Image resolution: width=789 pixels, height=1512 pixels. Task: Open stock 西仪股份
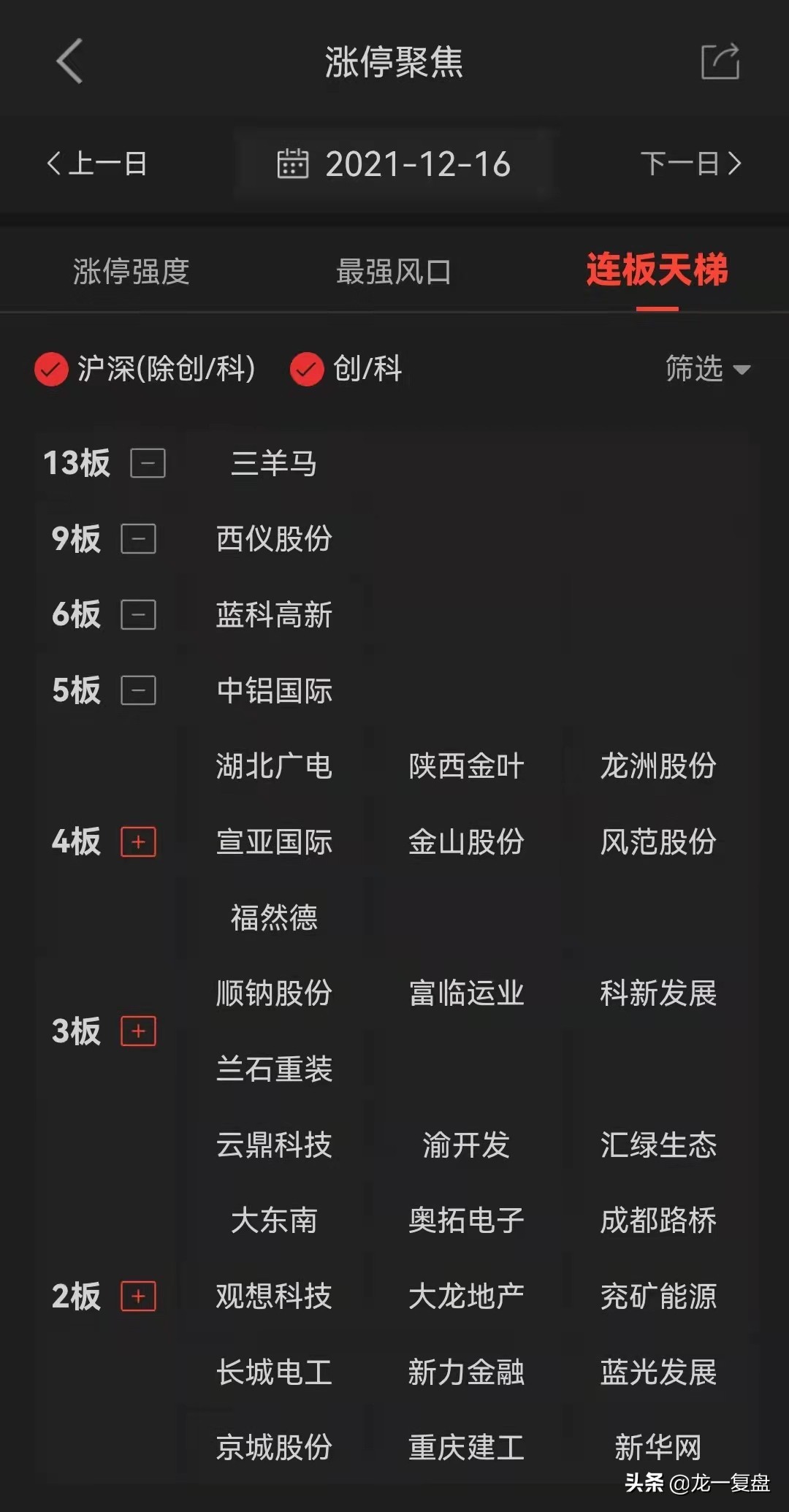274,539
